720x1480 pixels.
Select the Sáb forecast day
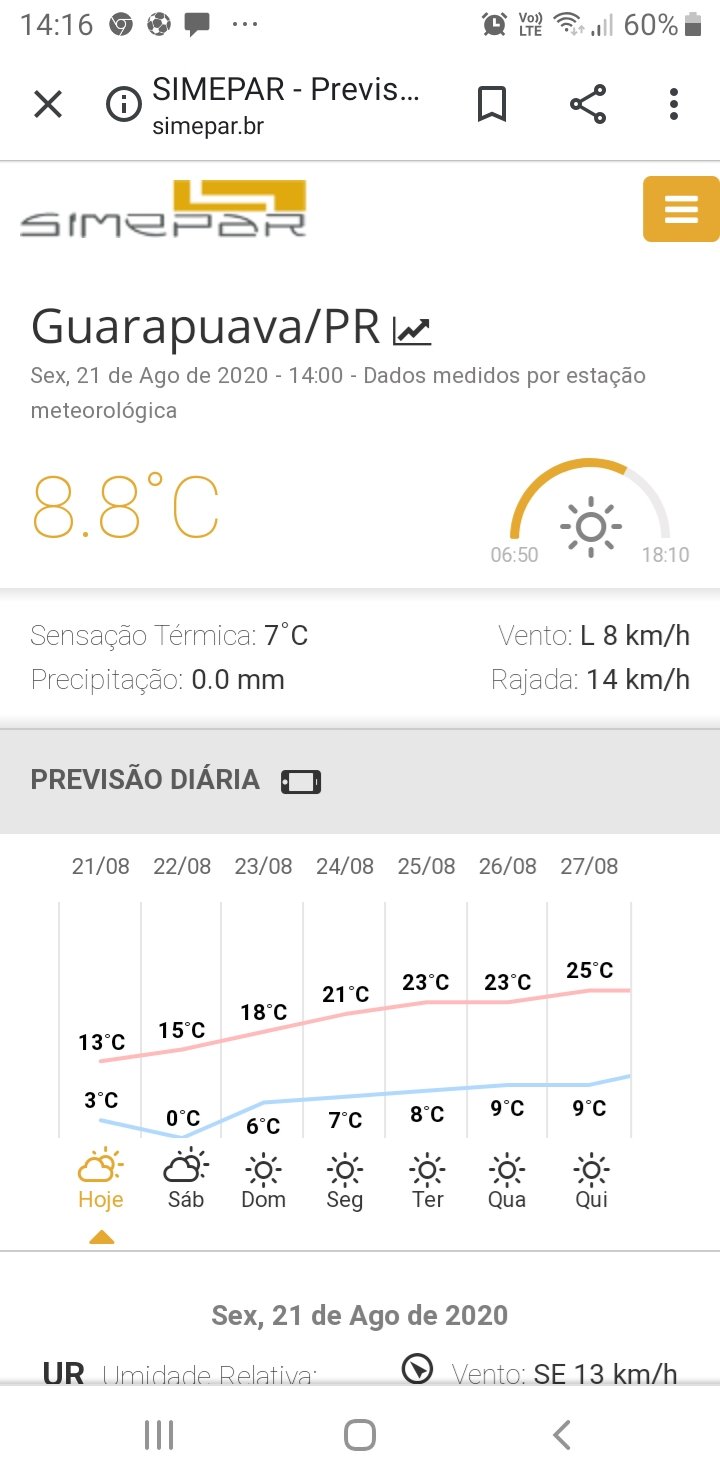185,1180
